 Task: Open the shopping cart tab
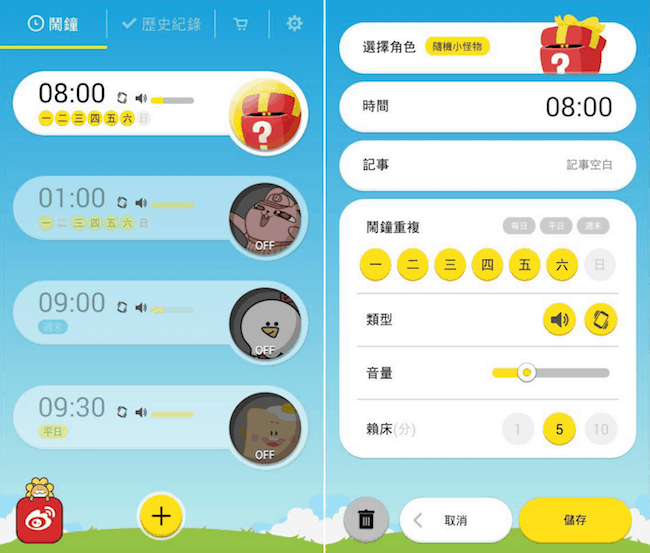(241, 24)
